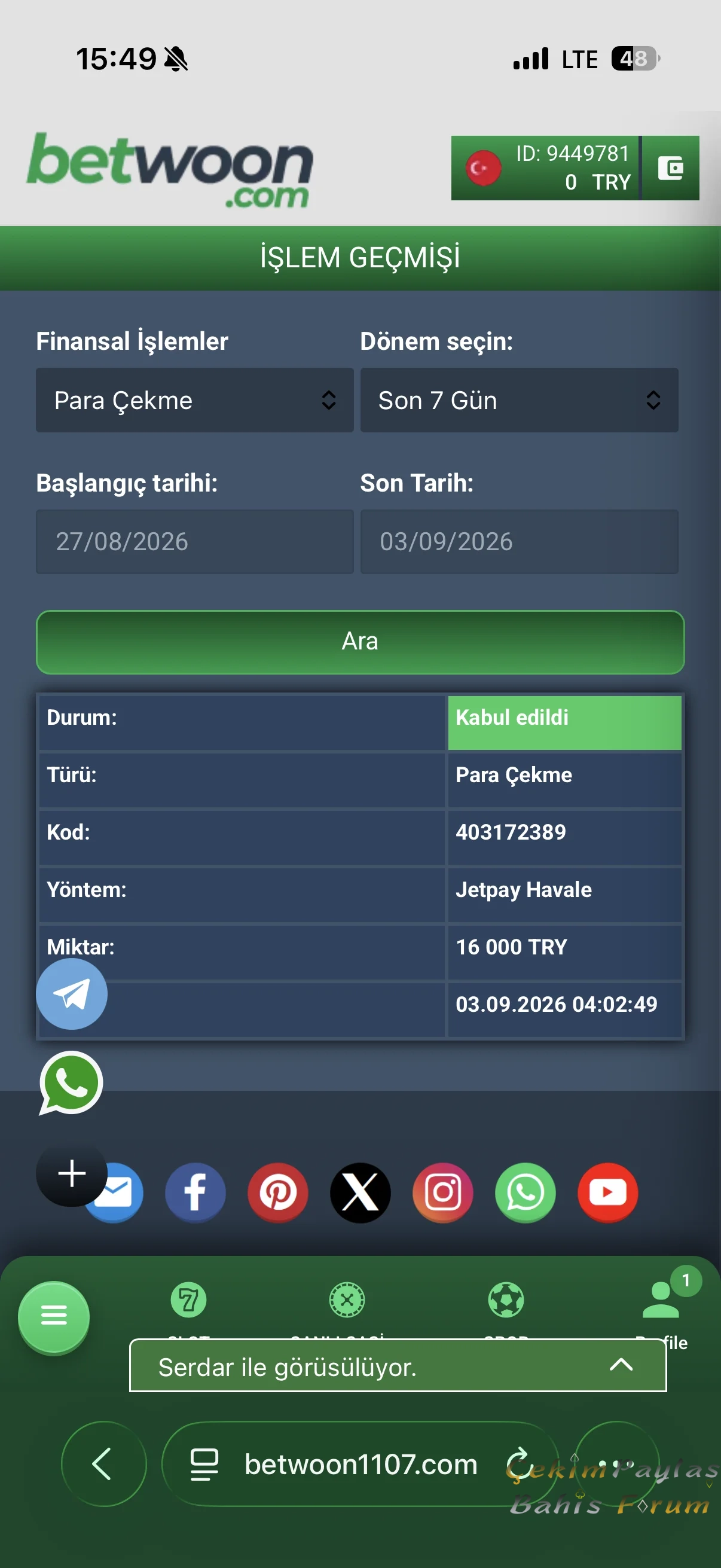Open the floating WhatsApp chat button
The width and height of the screenshot is (721, 1568).
pyautogui.click(x=71, y=1083)
